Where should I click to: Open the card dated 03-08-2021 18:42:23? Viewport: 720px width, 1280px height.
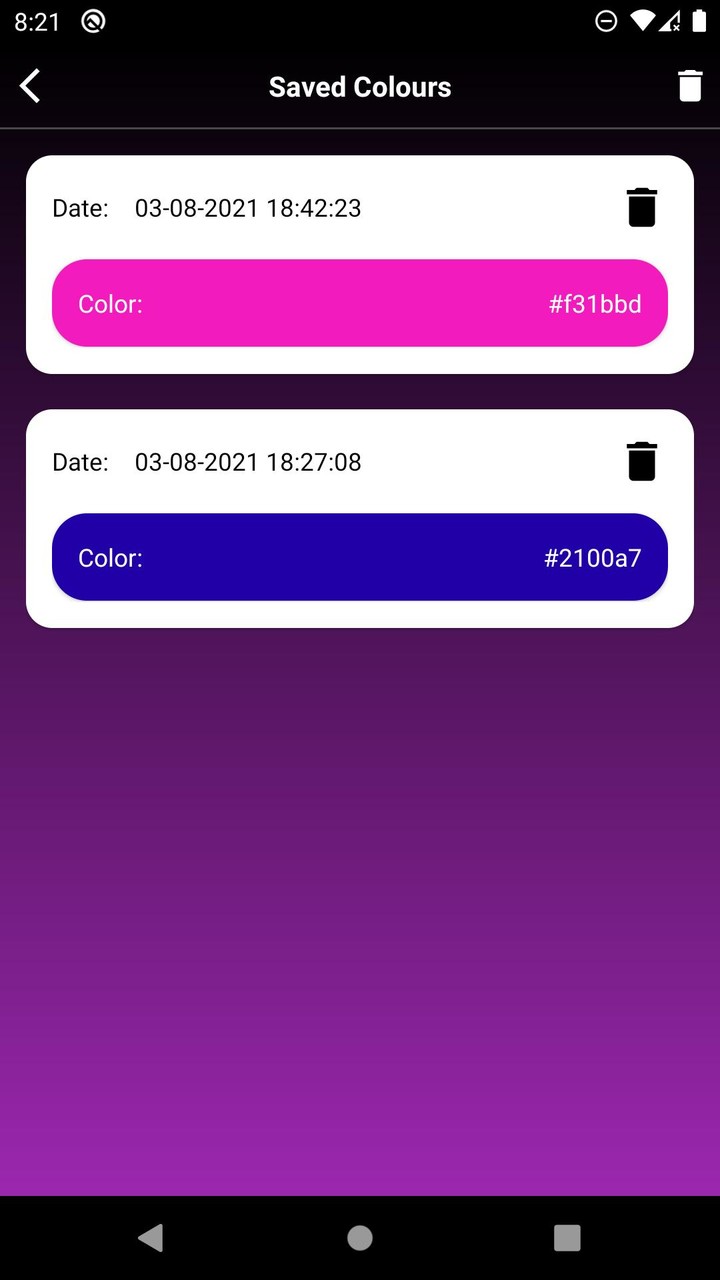[x=360, y=263]
